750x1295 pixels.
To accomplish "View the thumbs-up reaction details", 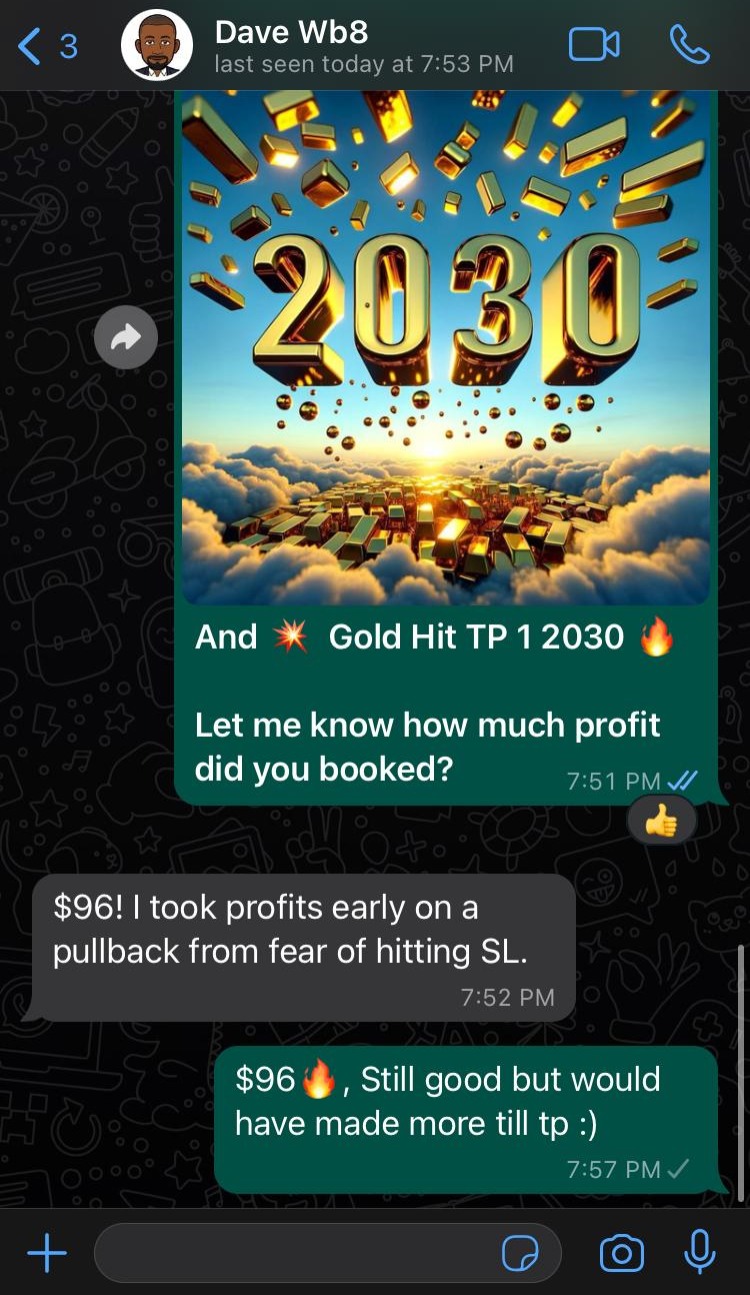I will 661,822.
